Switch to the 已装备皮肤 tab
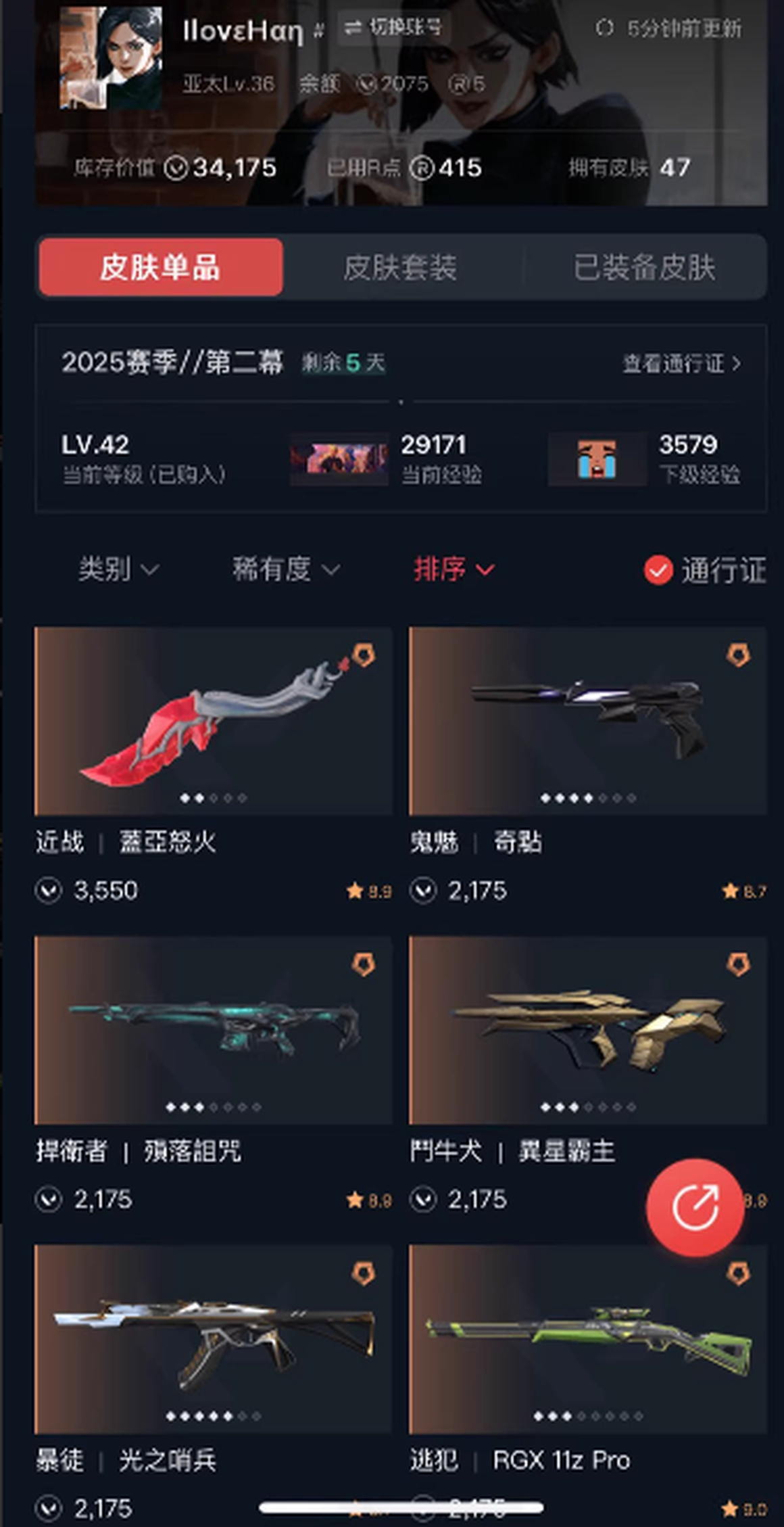The image size is (784, 1527). (644, 267)
